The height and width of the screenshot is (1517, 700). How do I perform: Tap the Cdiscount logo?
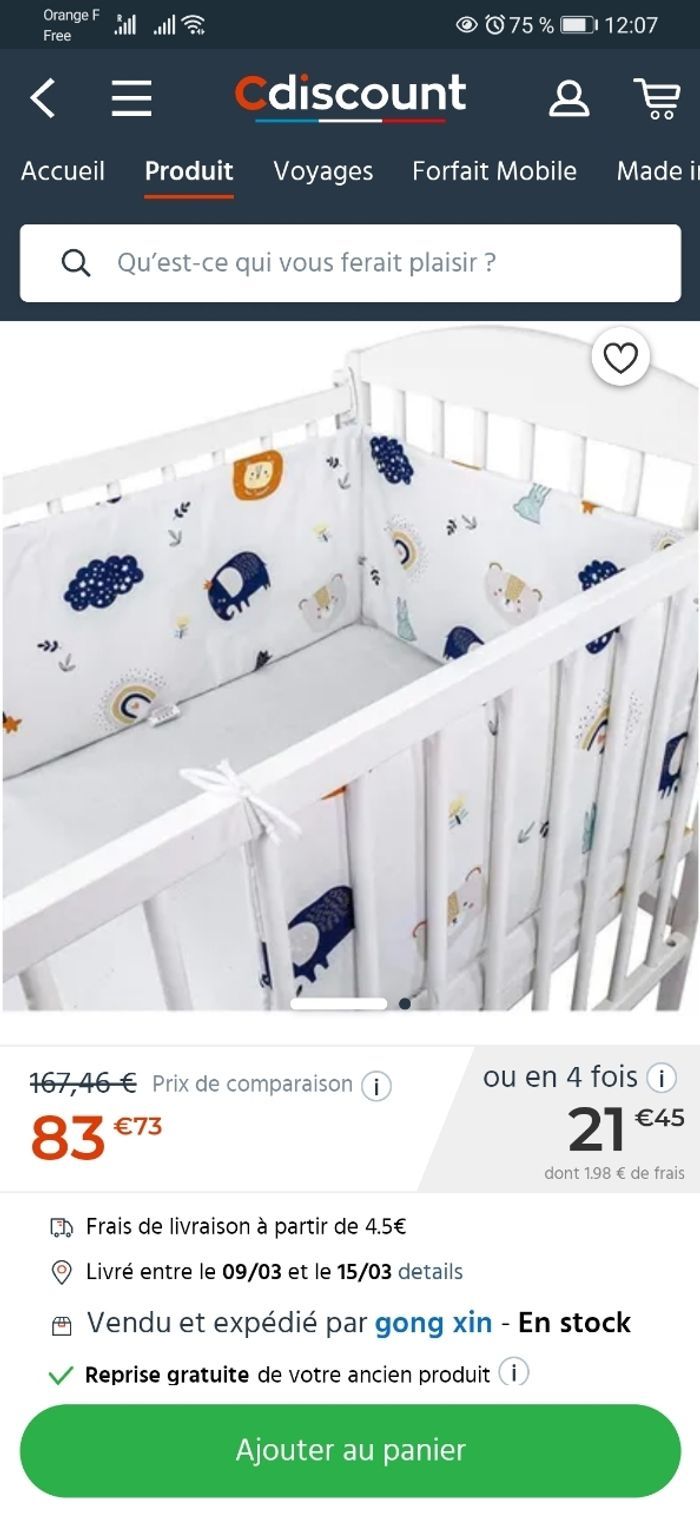[x=350, y=96]
